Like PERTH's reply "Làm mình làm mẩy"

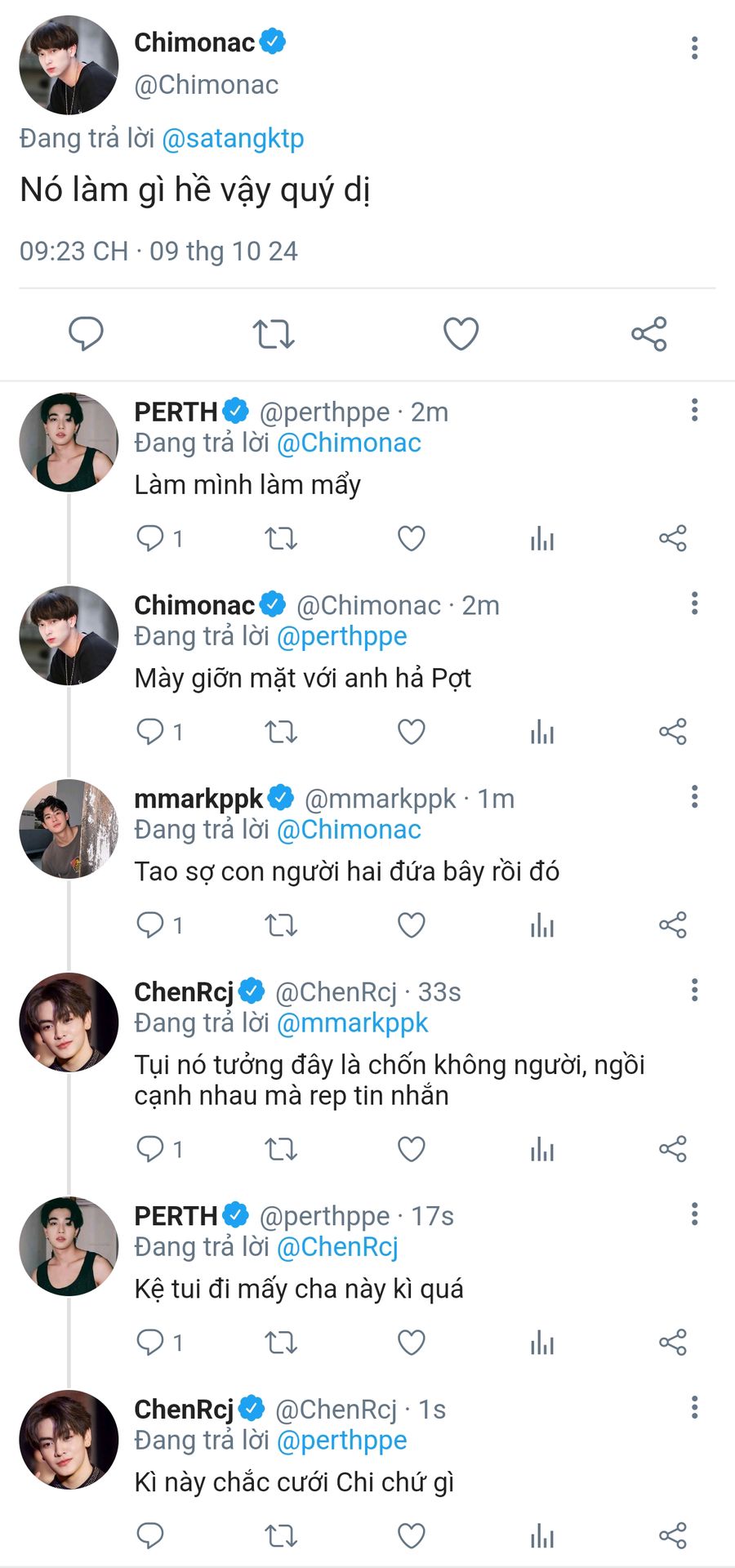coord(411,538)
